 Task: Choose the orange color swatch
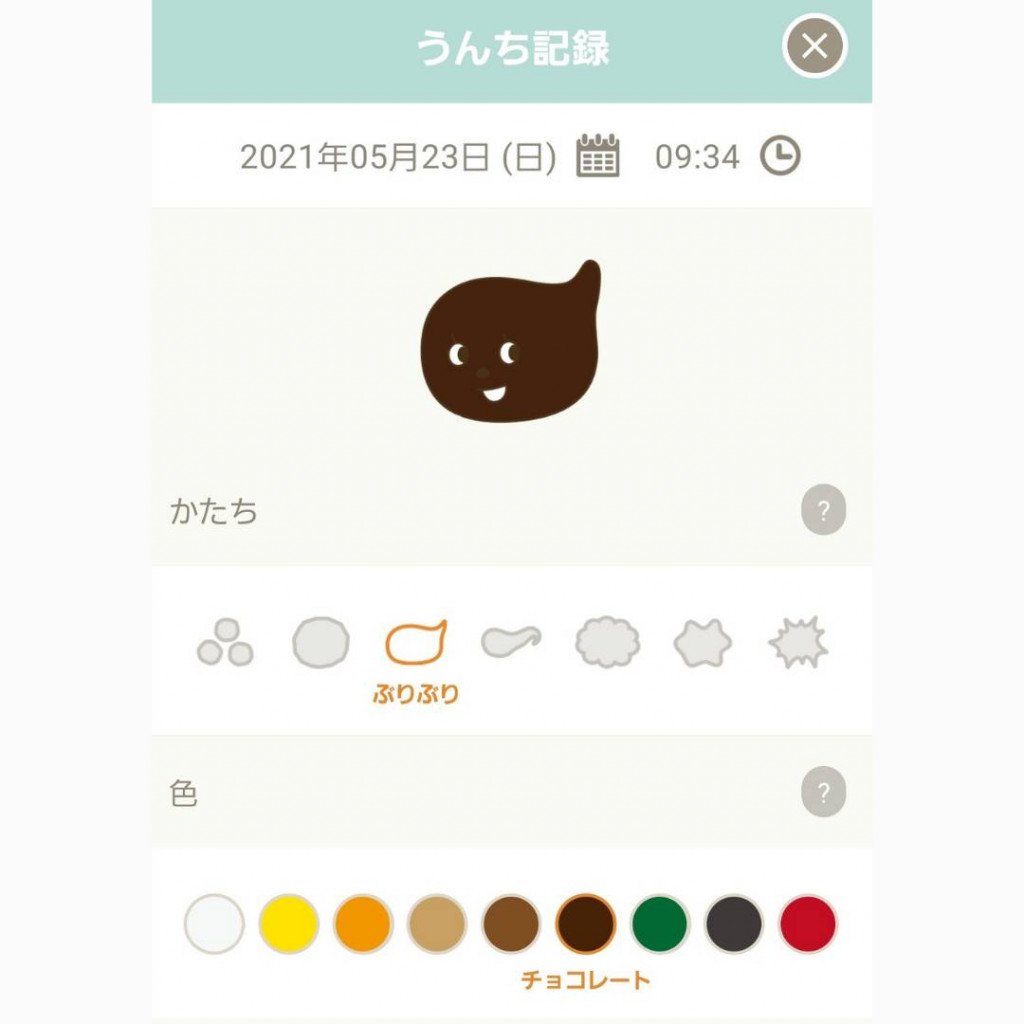pyautogui.click(x=363, y=924)
